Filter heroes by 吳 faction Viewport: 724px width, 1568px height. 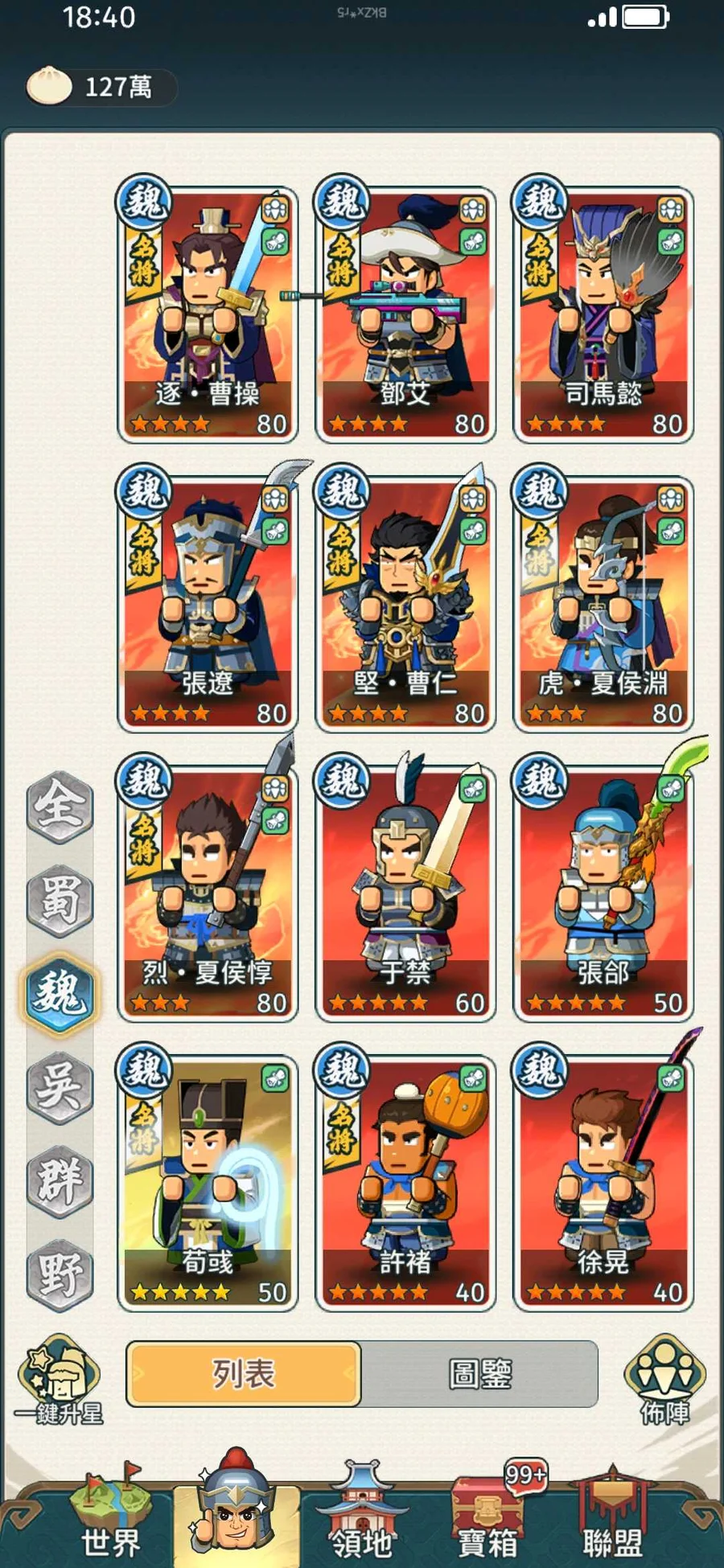coord(60,1087)
